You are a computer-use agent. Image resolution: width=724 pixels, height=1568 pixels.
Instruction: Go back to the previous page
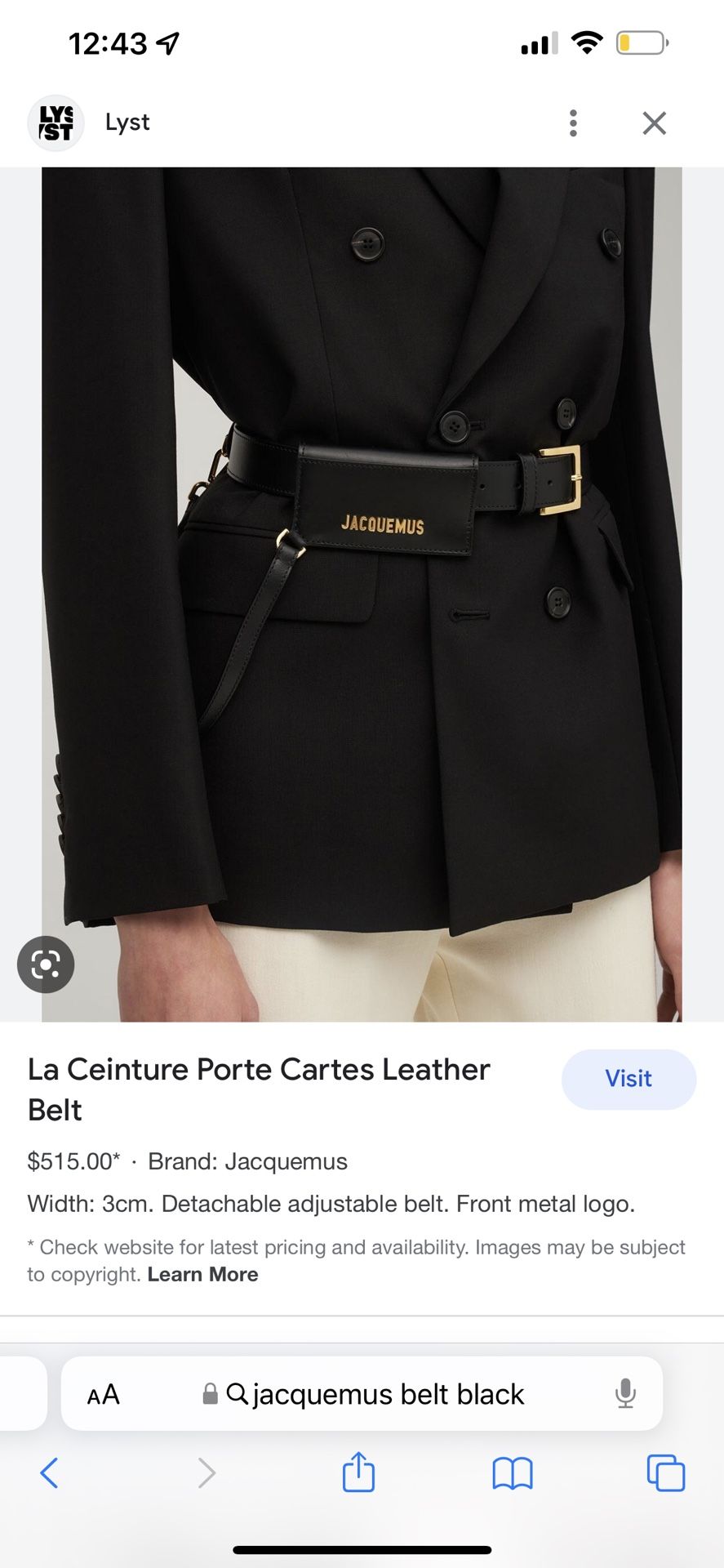(x=49, y=1473)
